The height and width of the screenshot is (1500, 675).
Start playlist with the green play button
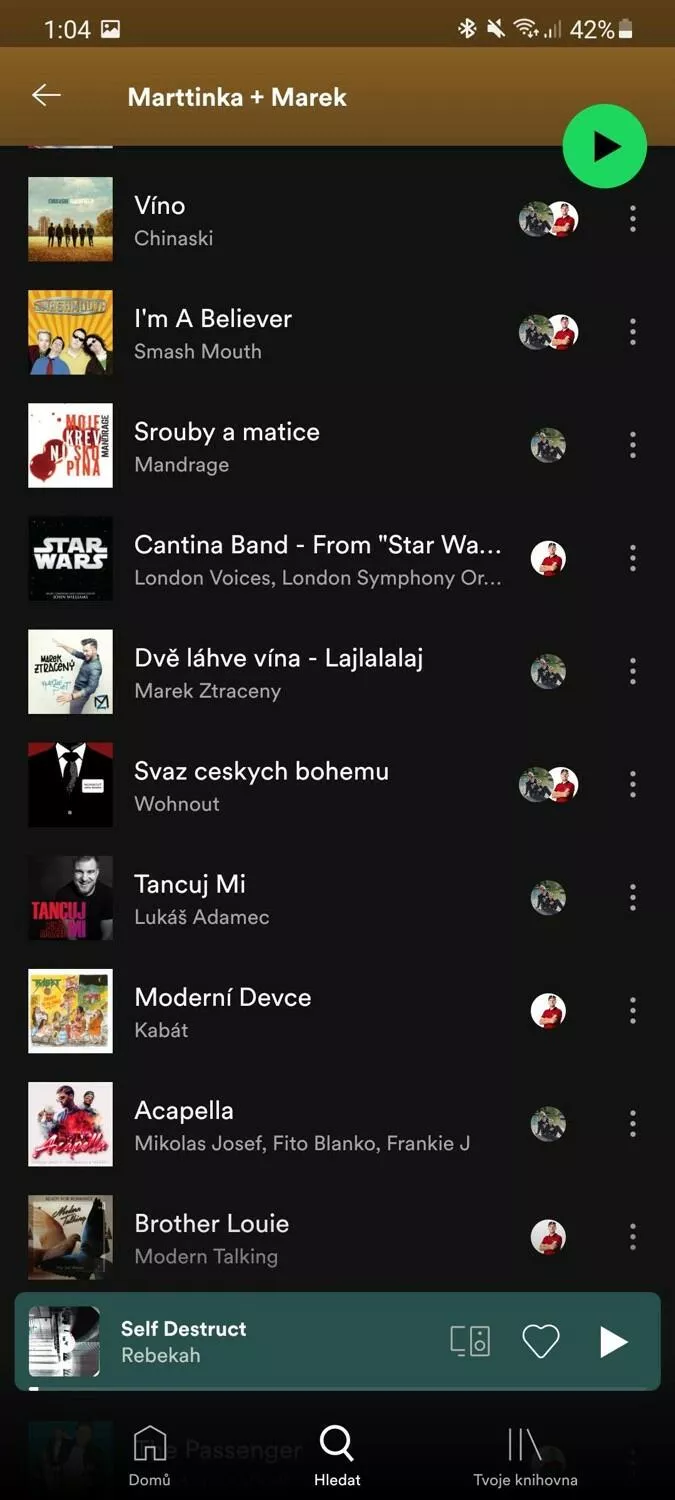[x=604, y=146]
